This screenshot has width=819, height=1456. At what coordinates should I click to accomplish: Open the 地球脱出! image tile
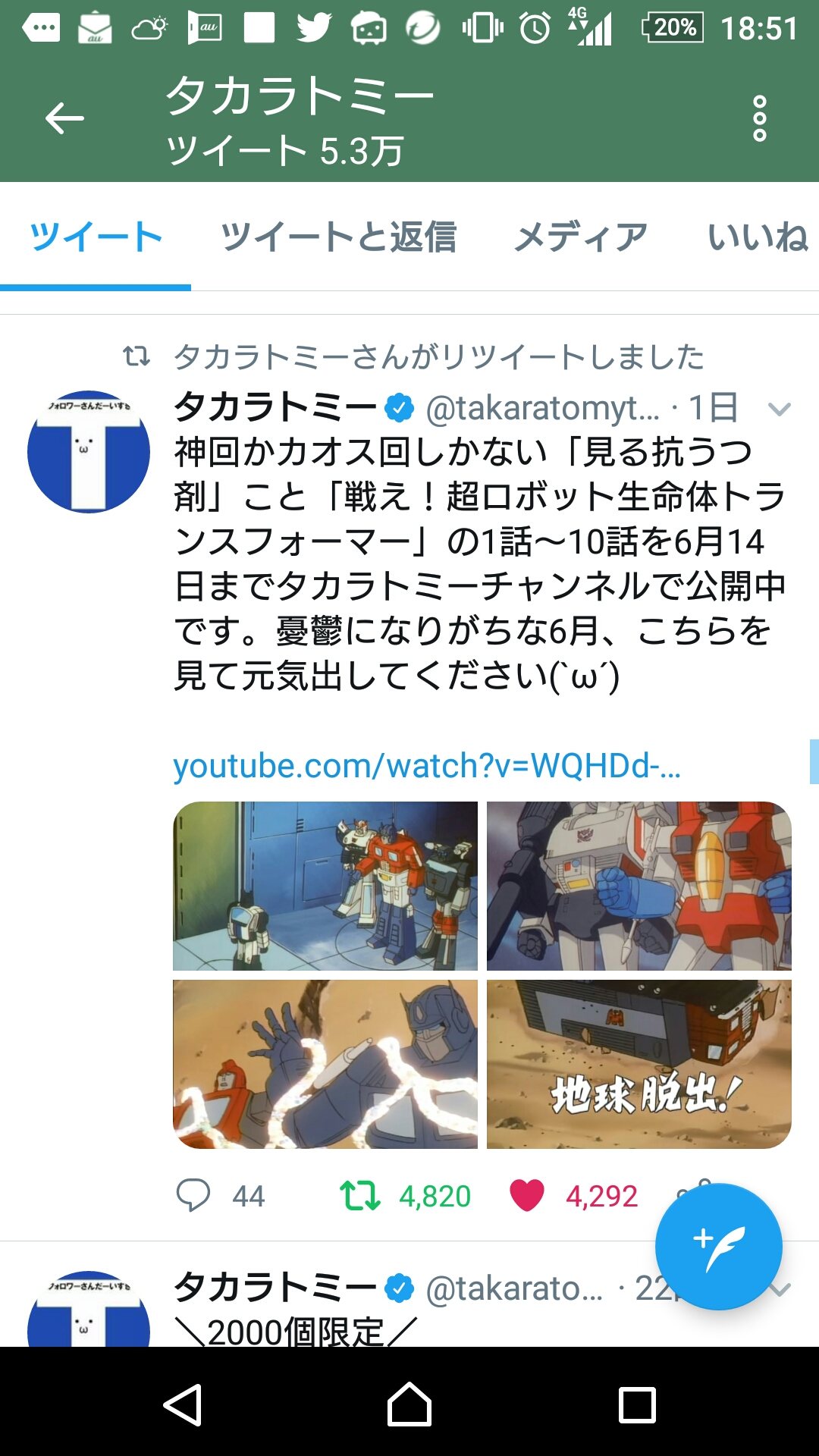(639, 1064)
